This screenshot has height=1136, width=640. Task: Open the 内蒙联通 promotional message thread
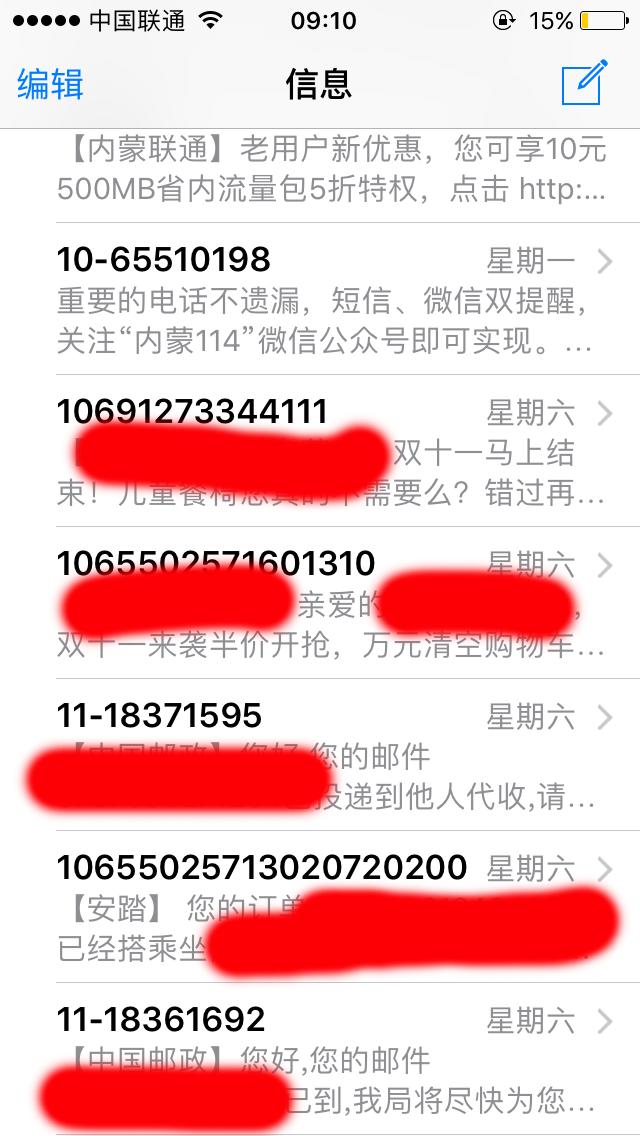coord(330,170)
